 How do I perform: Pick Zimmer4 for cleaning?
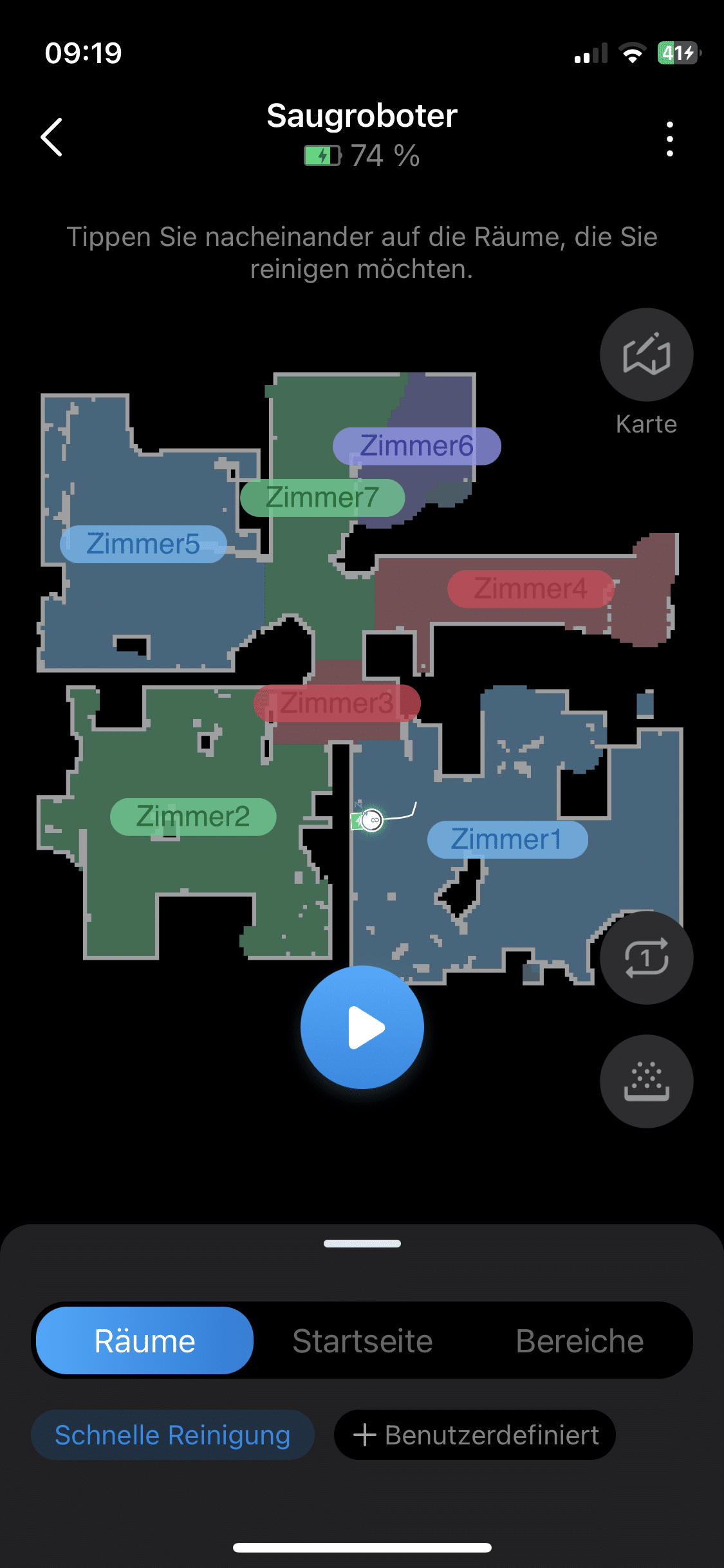coord(530,588)
